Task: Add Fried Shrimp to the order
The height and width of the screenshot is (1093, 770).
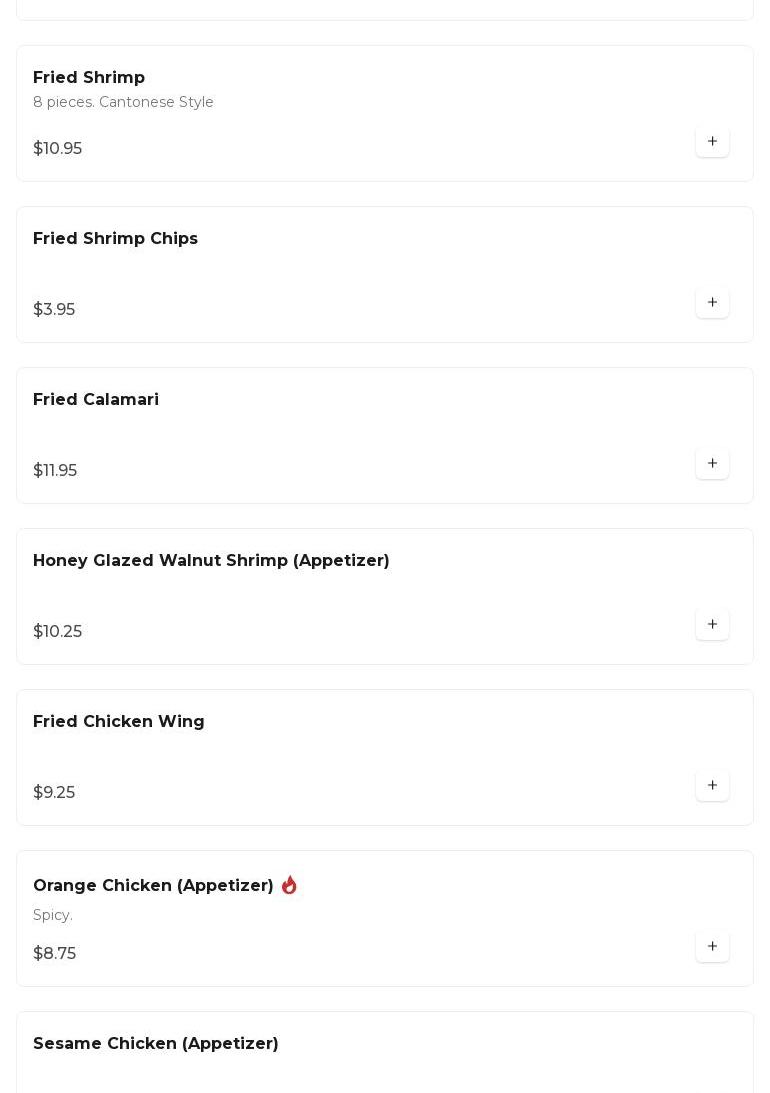Action: (712, 142)
